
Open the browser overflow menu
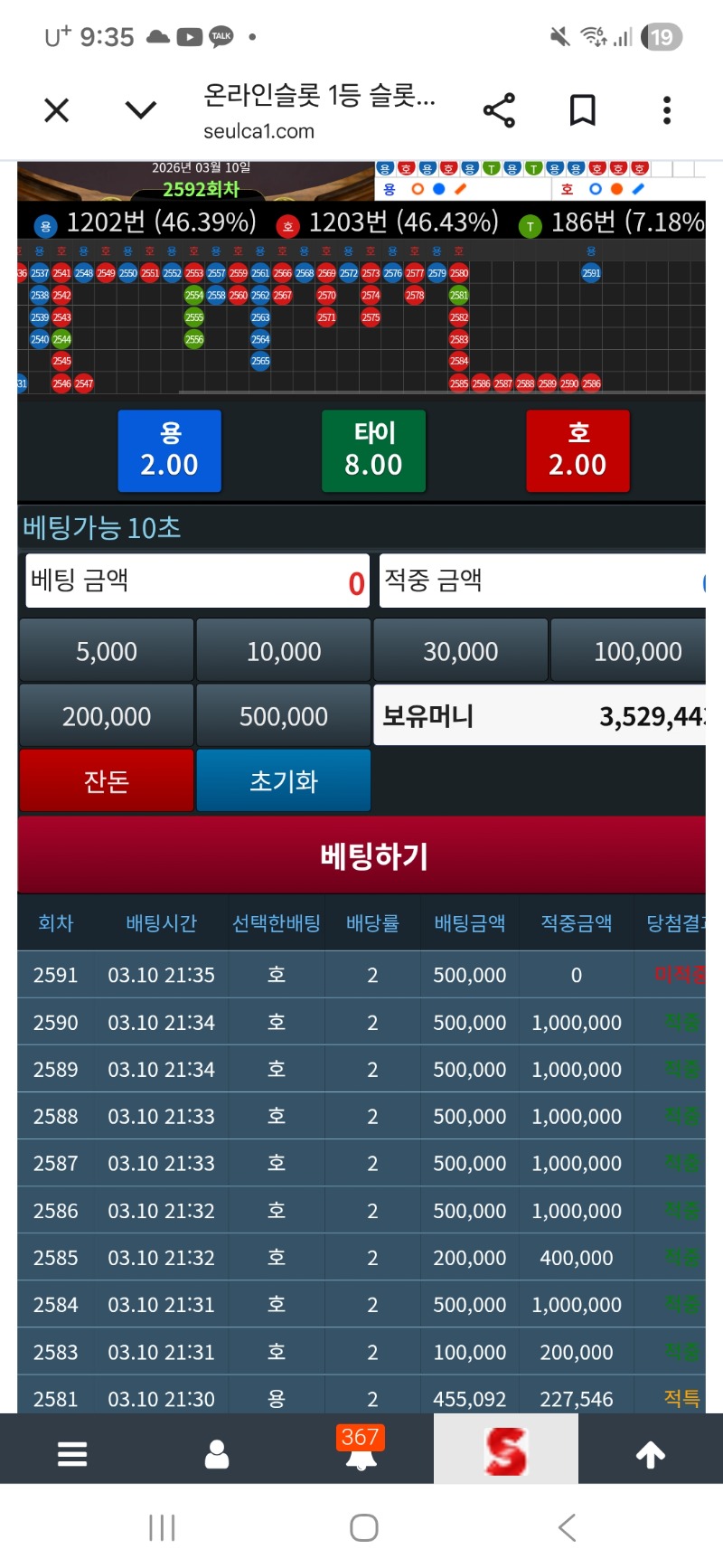click(x=667, y=110)
